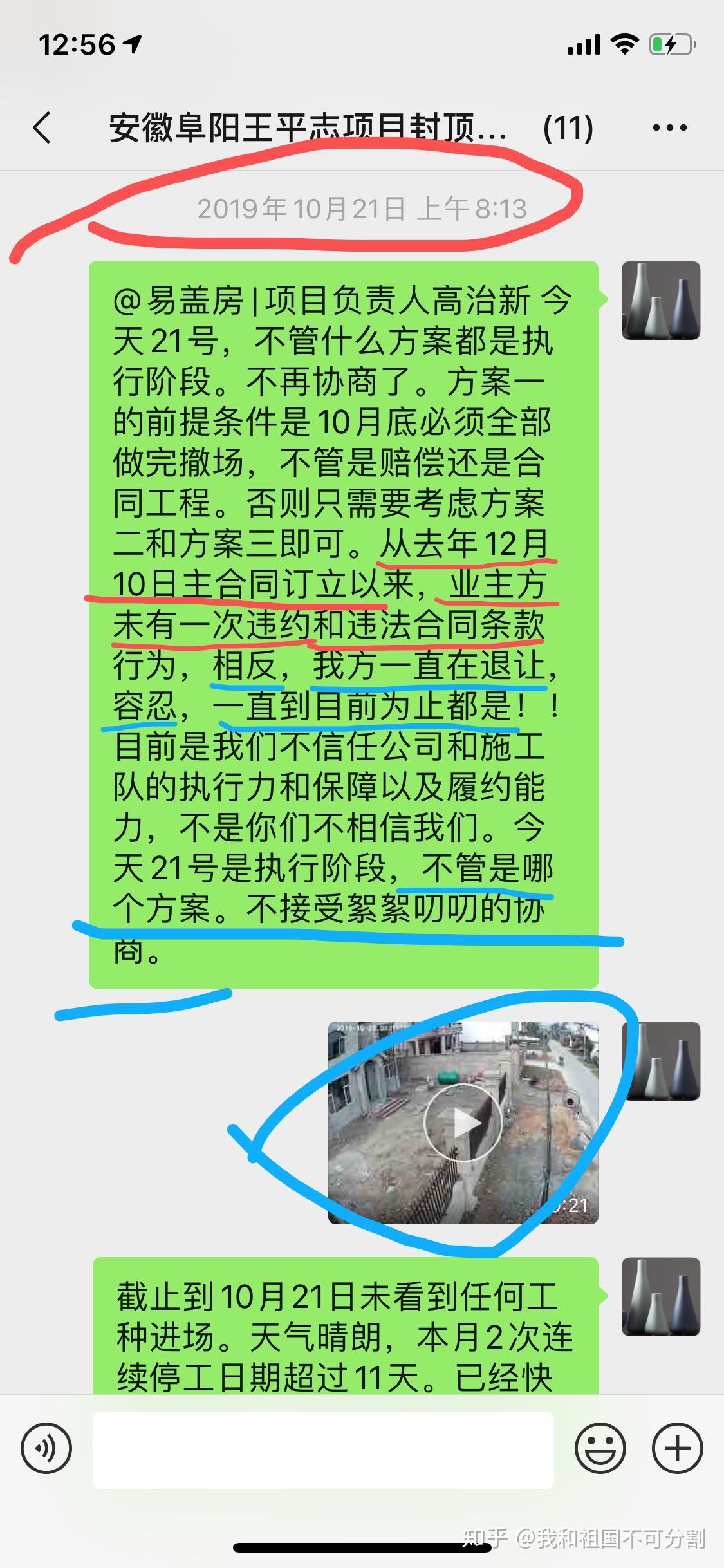Open the group chat's three-dot menu
The width and height of the screenshot is (724, 1568).
(x=669, y=127)
